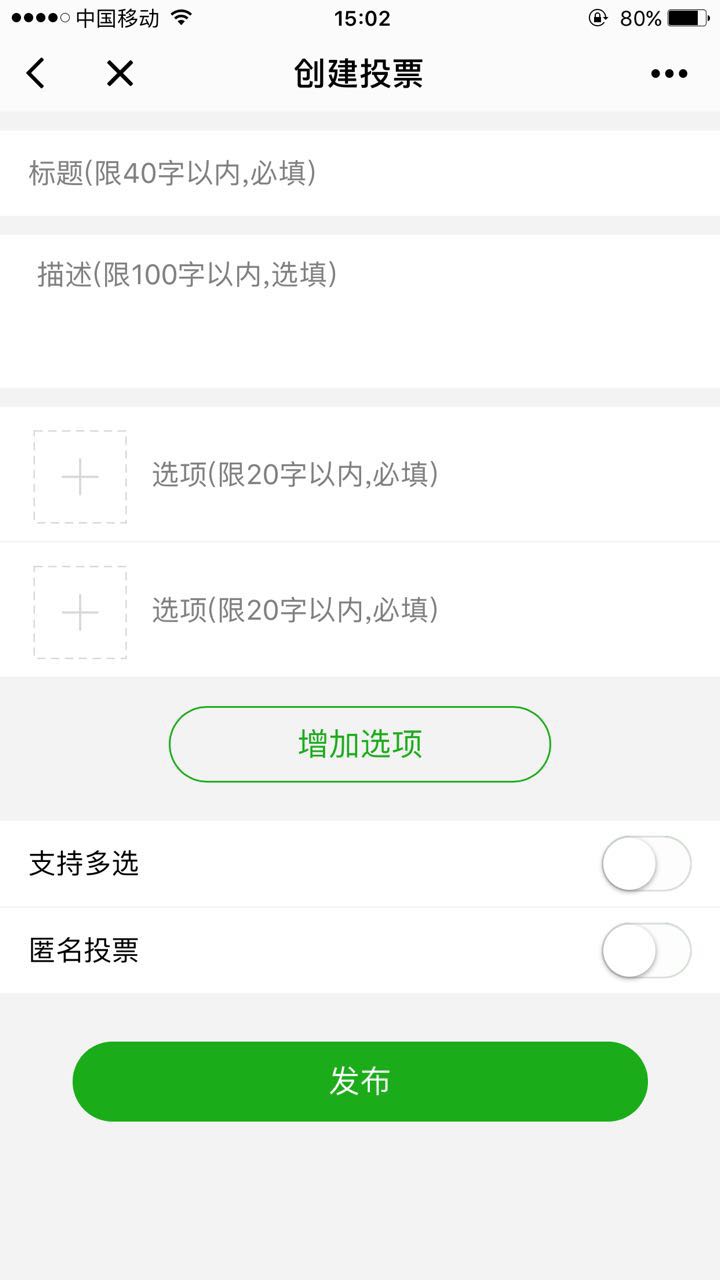Publish the vote with 发布

point(360,1081)
